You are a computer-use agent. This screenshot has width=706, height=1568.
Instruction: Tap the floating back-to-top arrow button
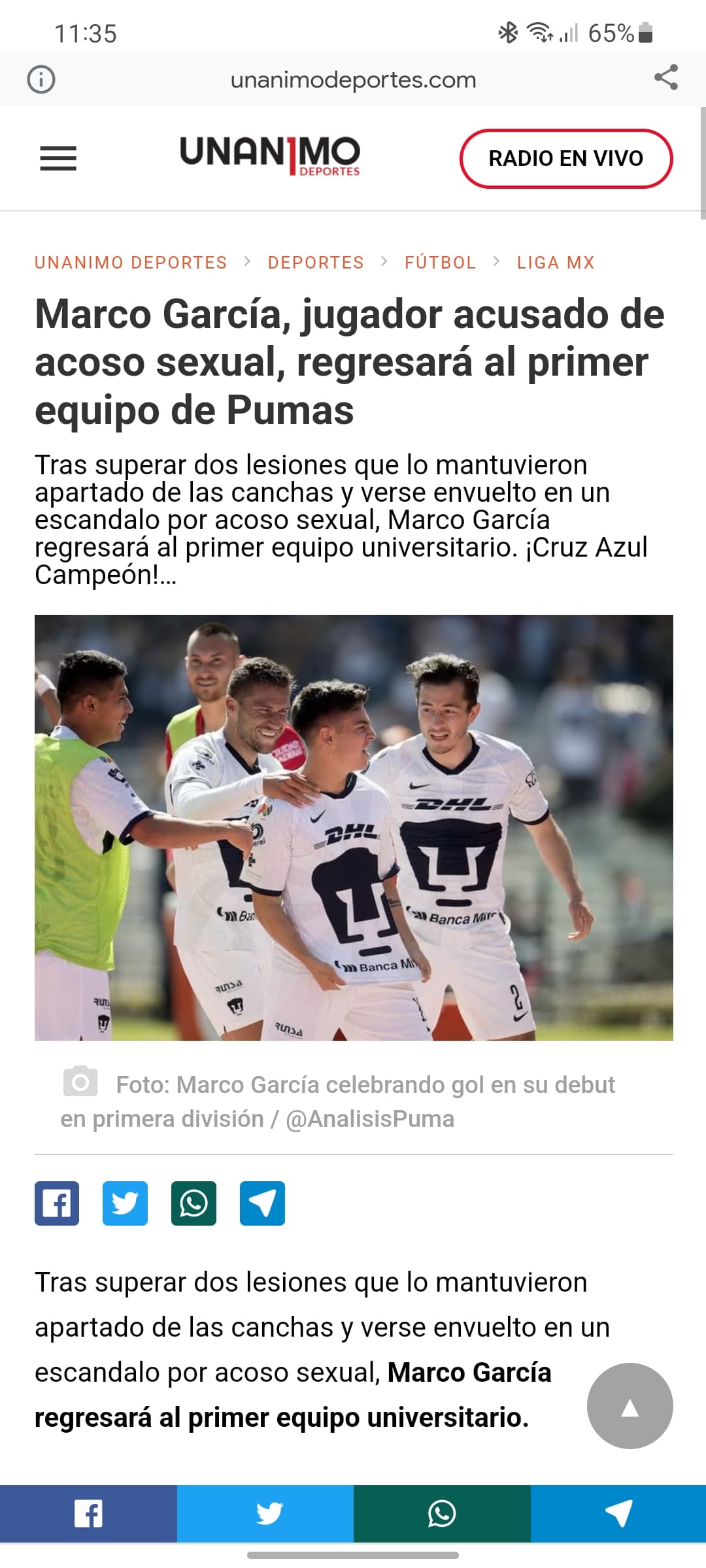point(630,1405)
